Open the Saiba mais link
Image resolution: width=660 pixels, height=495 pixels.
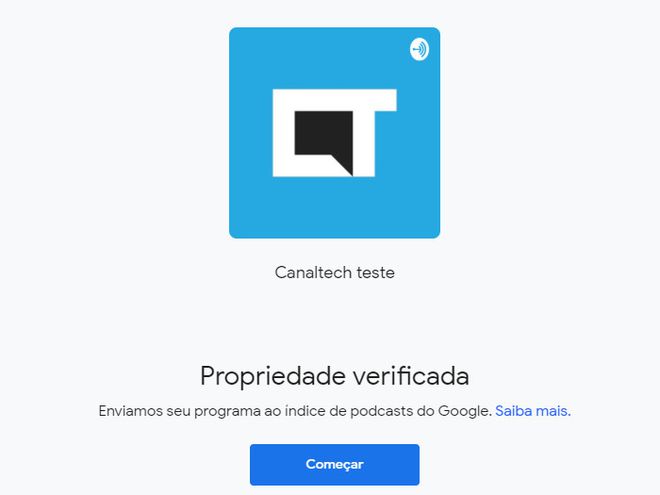coord(531,411)
